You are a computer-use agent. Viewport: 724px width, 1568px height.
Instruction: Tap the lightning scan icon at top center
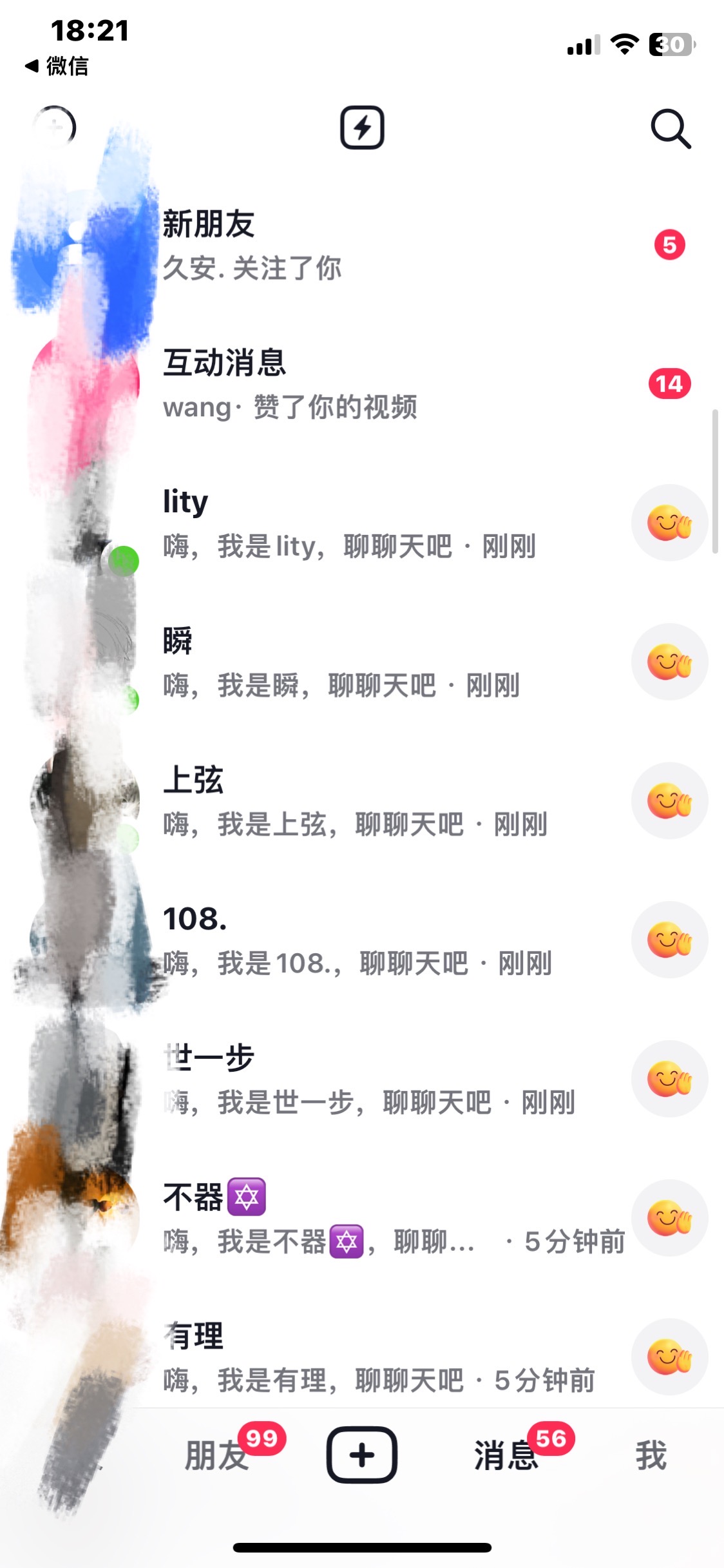coord(362,129)
